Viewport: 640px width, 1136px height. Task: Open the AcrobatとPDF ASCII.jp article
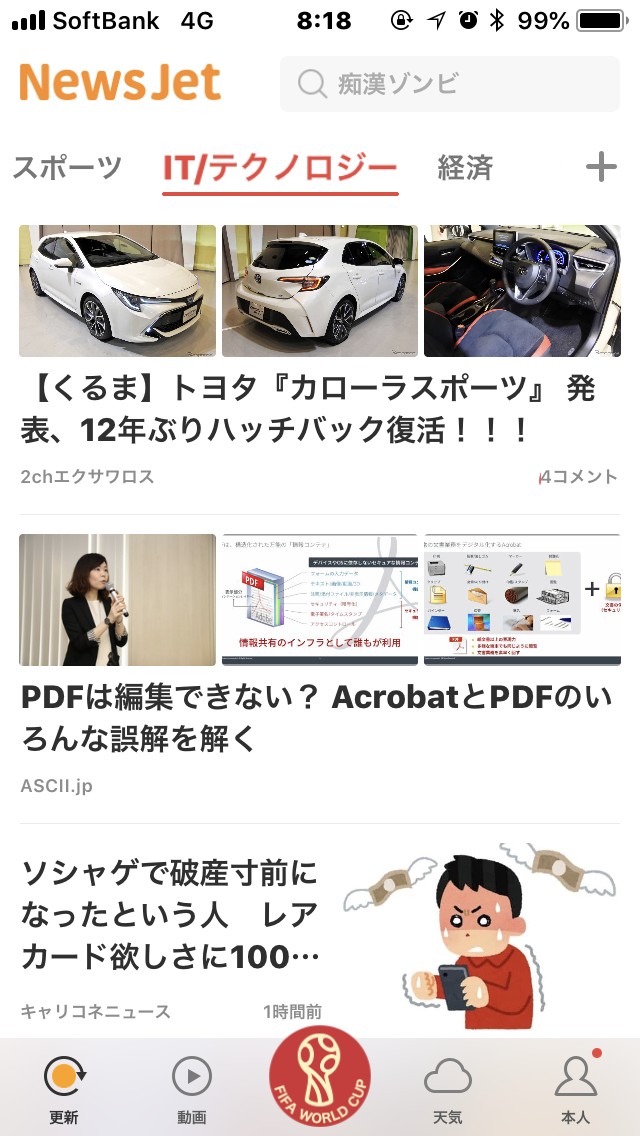click(x=316, y=719)
